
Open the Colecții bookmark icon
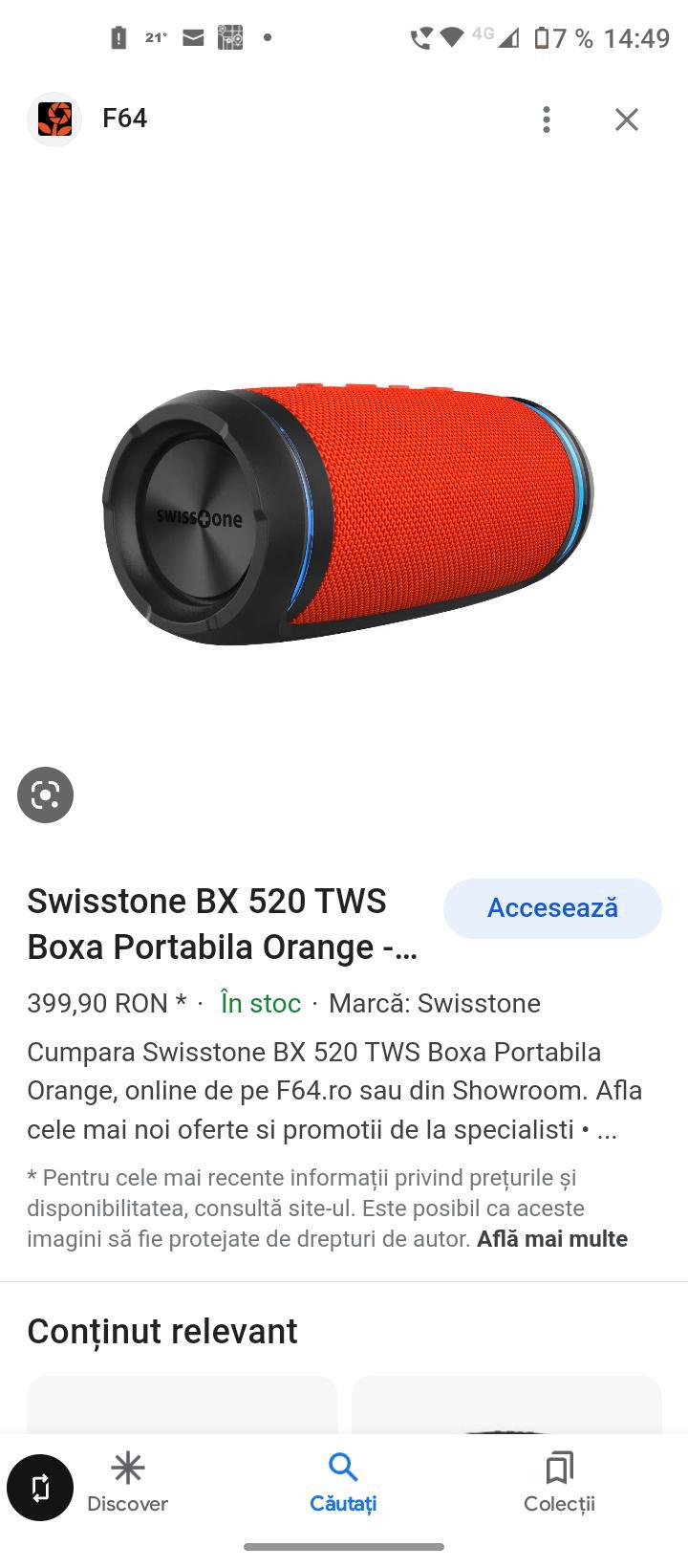(559, 1468)
